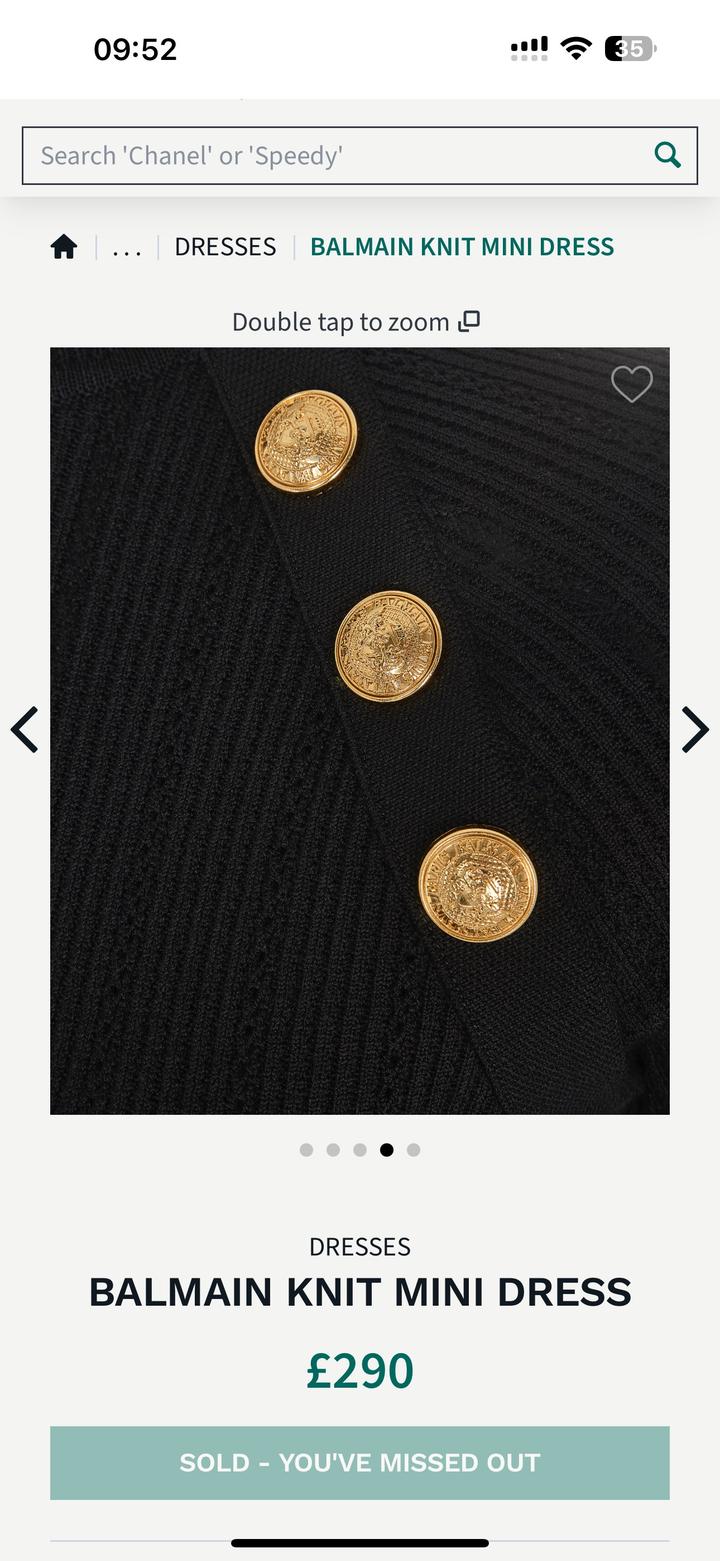Jump to the last image dot

414,1150
